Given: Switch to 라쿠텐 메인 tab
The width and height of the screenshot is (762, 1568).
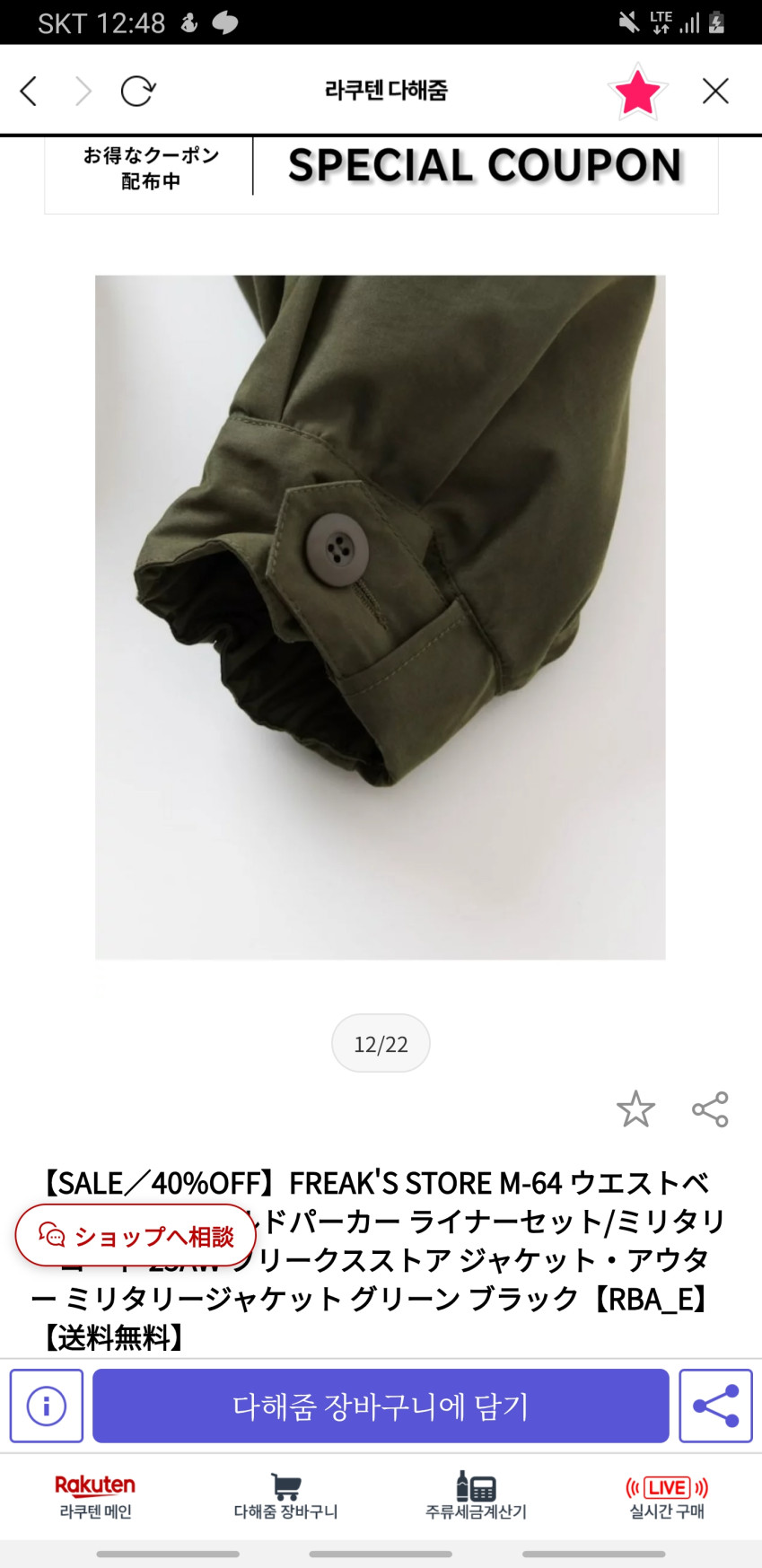Looking at the screenshot, I should [95, 1496].
